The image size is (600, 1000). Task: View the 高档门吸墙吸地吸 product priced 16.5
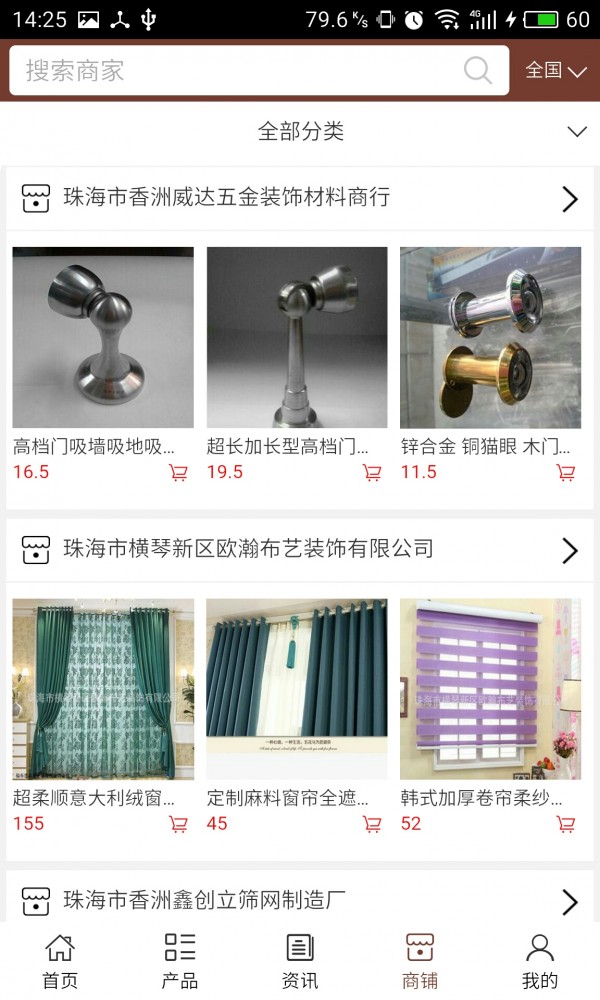click(x=103, y=338)
